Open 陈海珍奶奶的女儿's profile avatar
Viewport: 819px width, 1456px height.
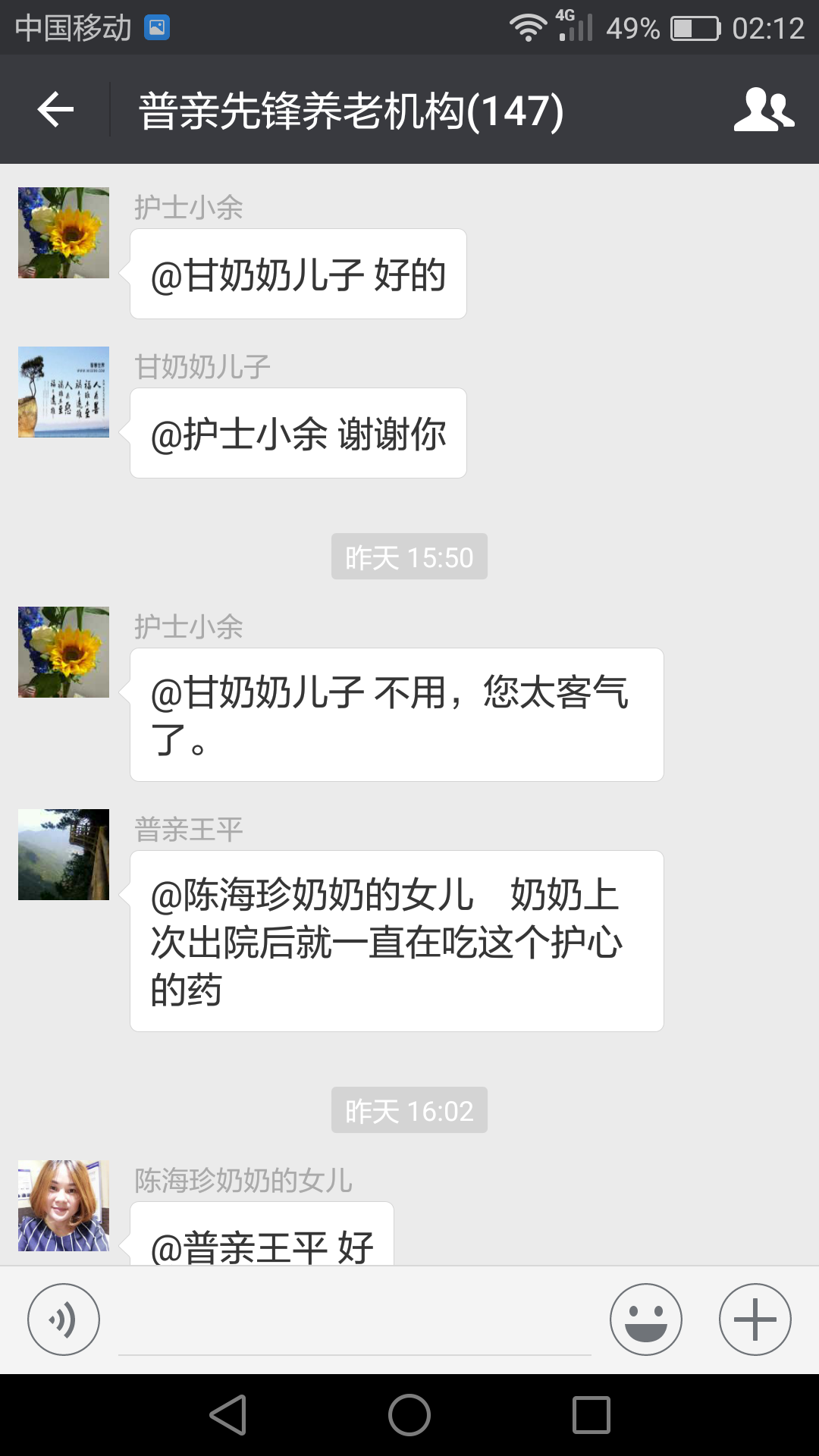tap(64, 1206)
